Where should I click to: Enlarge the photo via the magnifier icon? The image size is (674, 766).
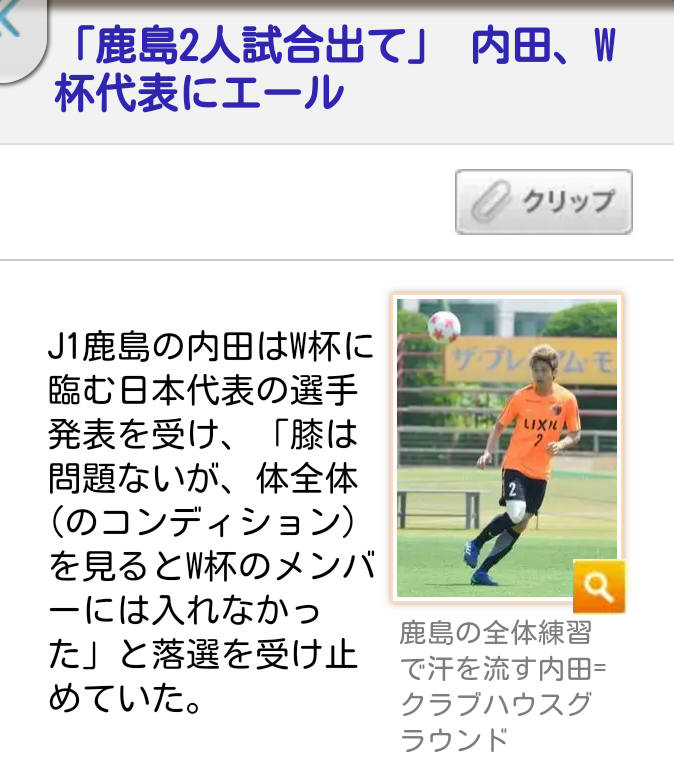[599, 587]
